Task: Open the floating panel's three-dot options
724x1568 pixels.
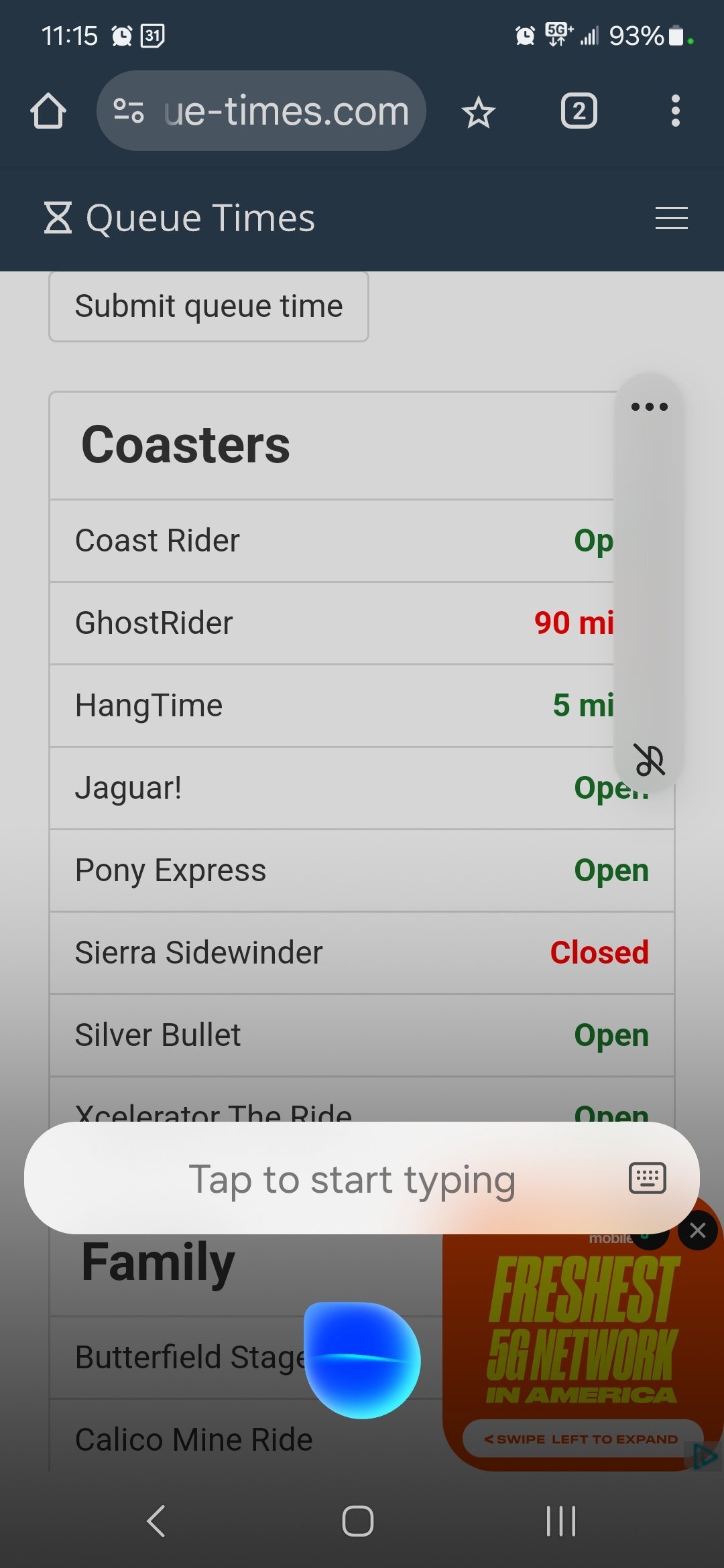Action: 649,407
